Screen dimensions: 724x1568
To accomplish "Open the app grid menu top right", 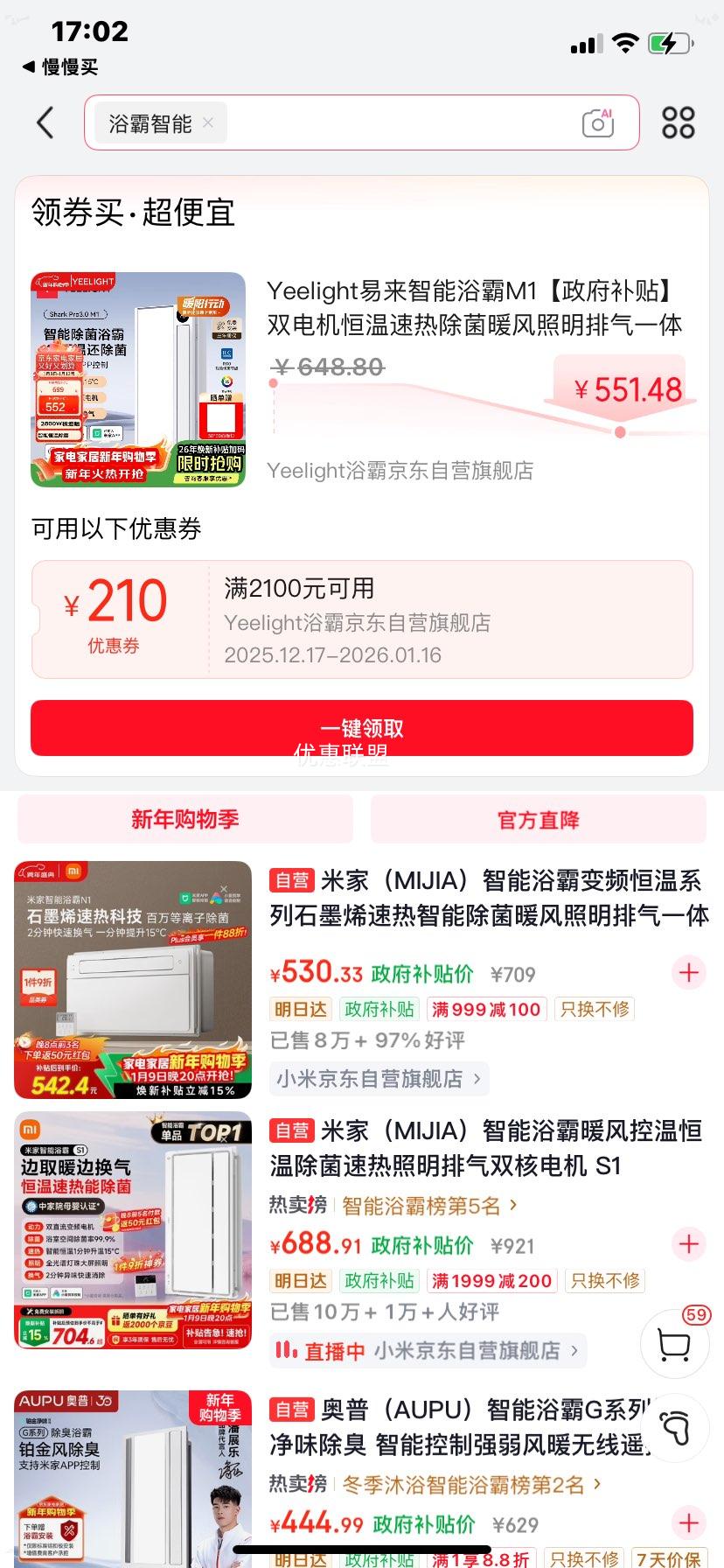I will coord(679,123).
